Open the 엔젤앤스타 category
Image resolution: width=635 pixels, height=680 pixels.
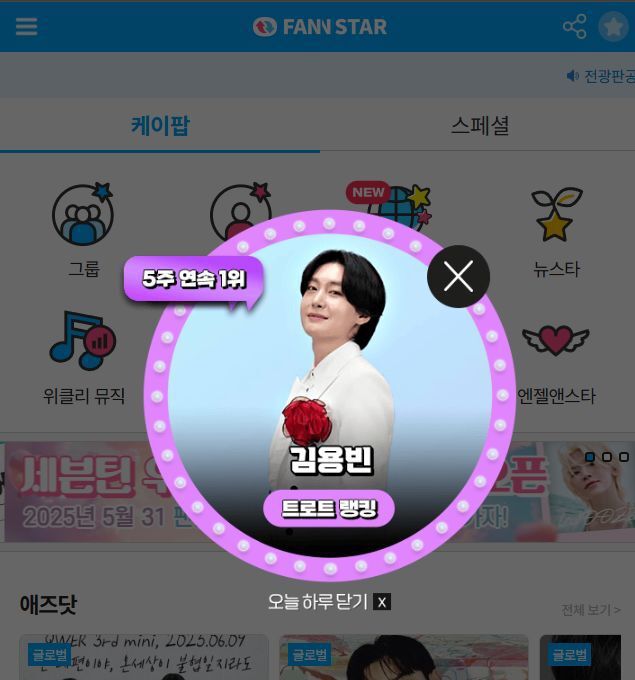[x=556, y=358]
